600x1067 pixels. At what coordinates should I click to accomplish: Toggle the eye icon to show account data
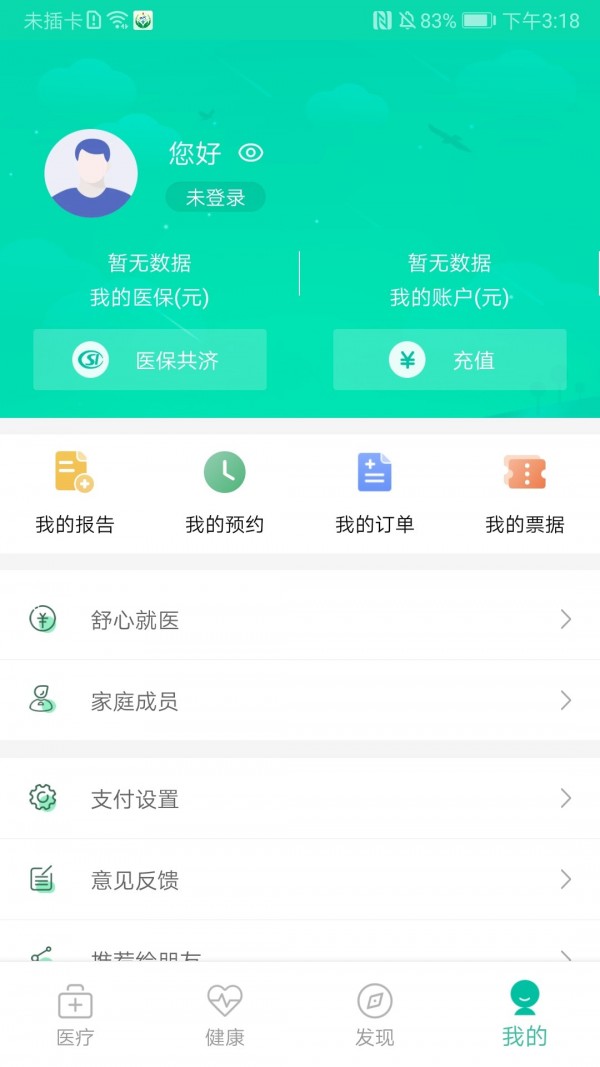click(250, 153)
